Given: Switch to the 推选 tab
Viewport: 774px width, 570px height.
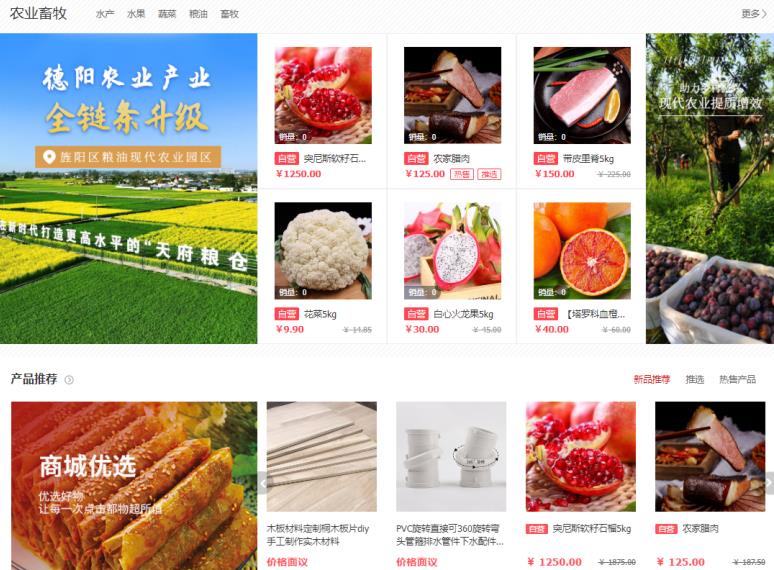Looking at the screenshot, I should pos(694,380).
